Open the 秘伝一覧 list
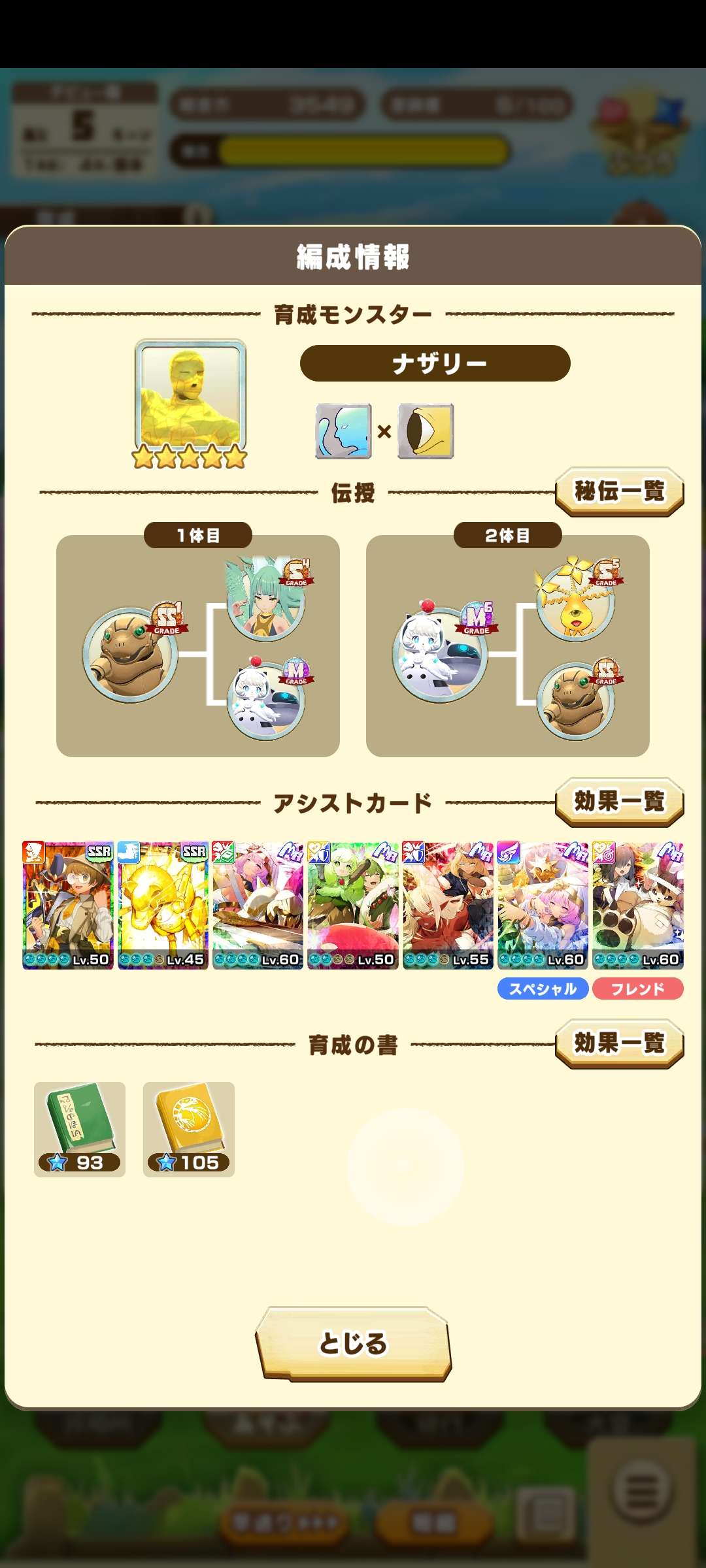 point(619,491)
